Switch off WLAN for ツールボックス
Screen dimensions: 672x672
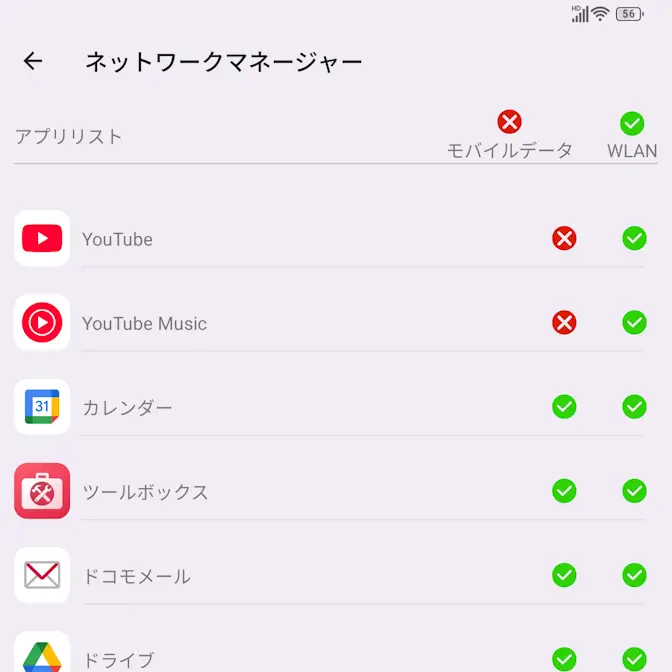634,491
